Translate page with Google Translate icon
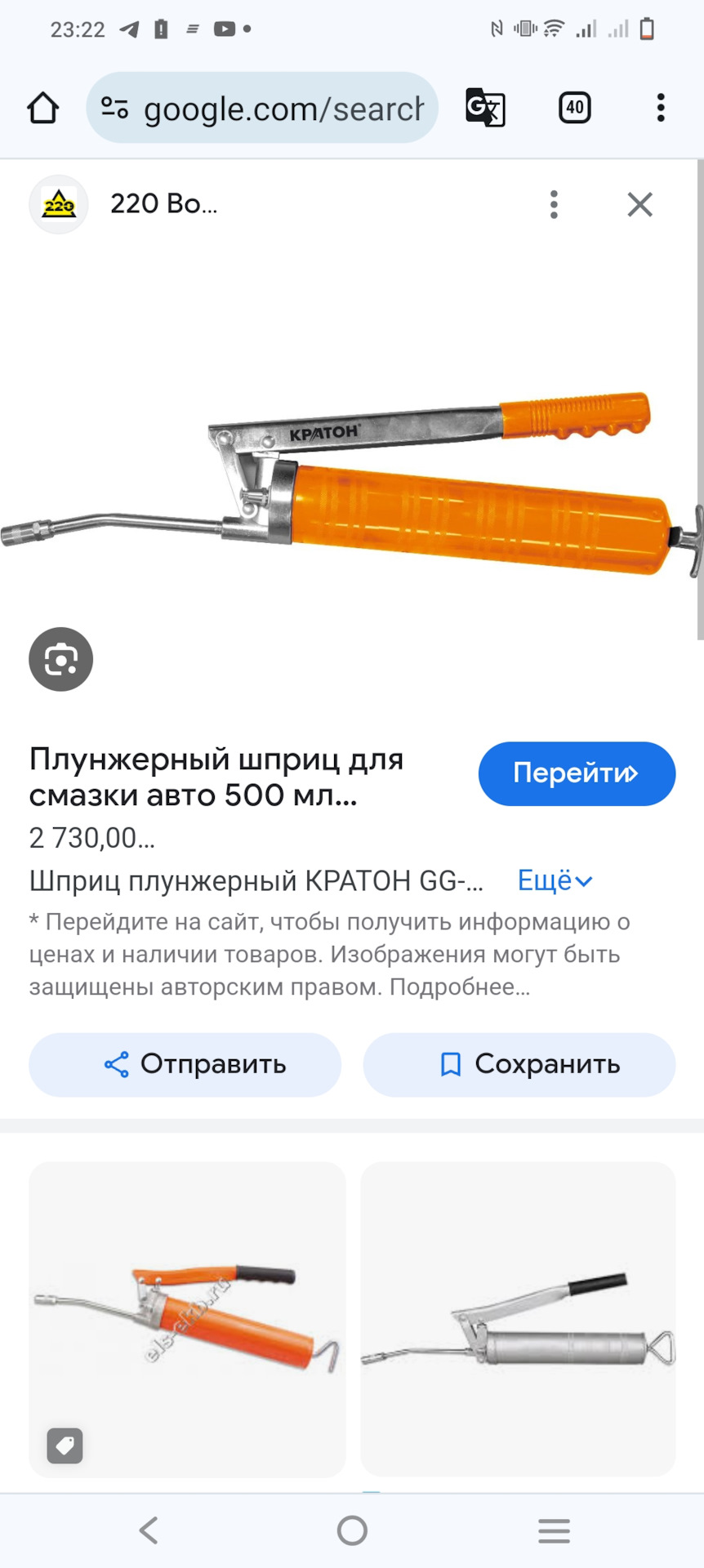704x1568 pixels. pyautogui.click(x=485, y=108)
